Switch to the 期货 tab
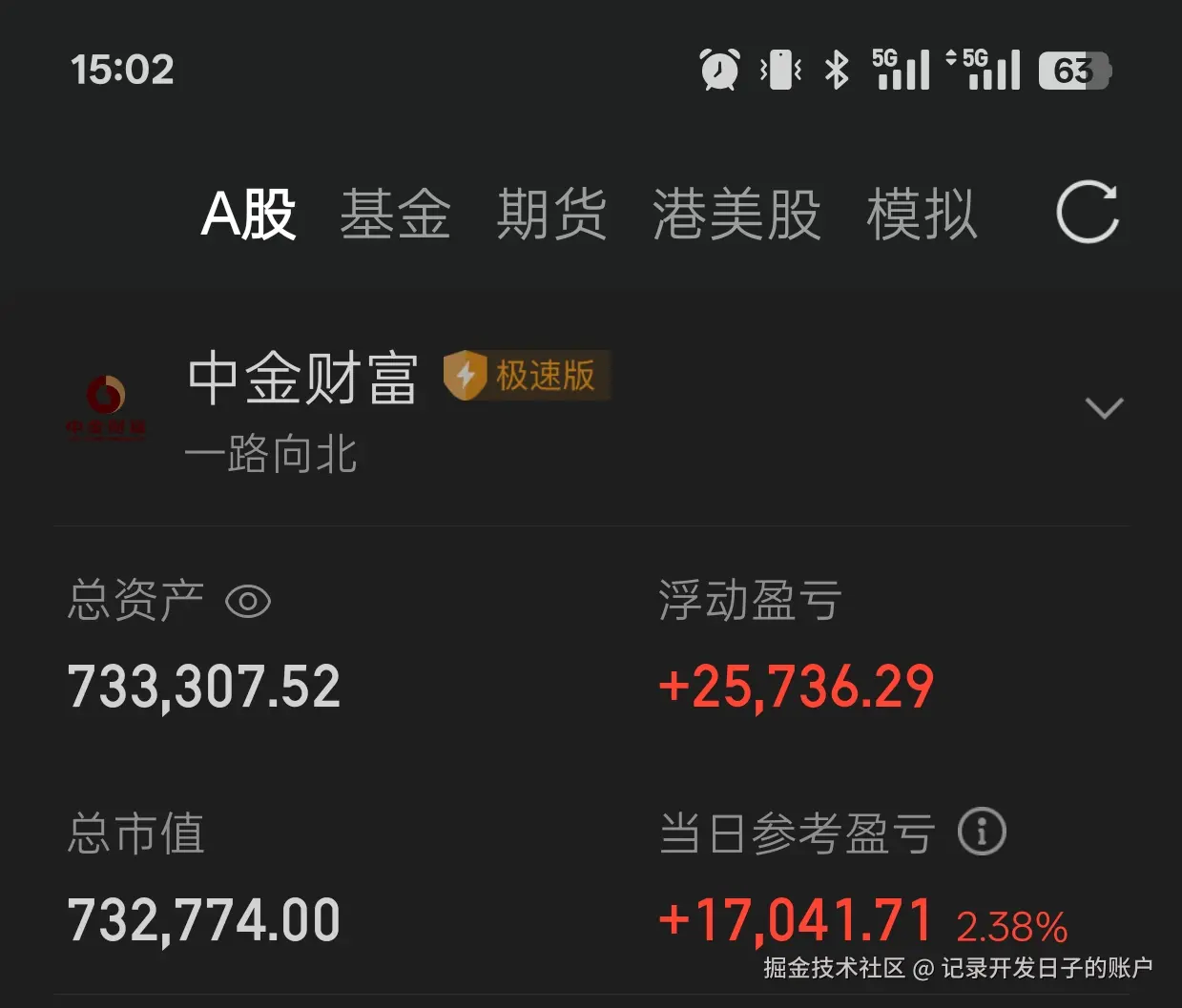 (551, 214)
